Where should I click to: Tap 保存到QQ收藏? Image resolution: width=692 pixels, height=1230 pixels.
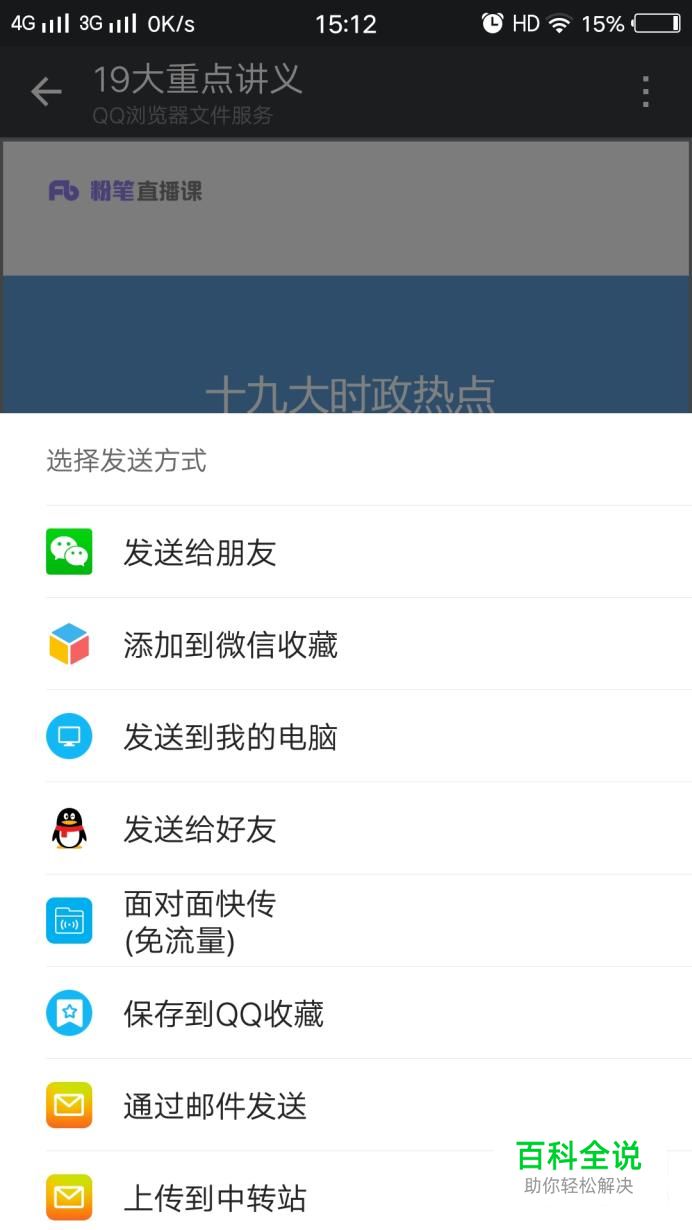[346, 1013]
